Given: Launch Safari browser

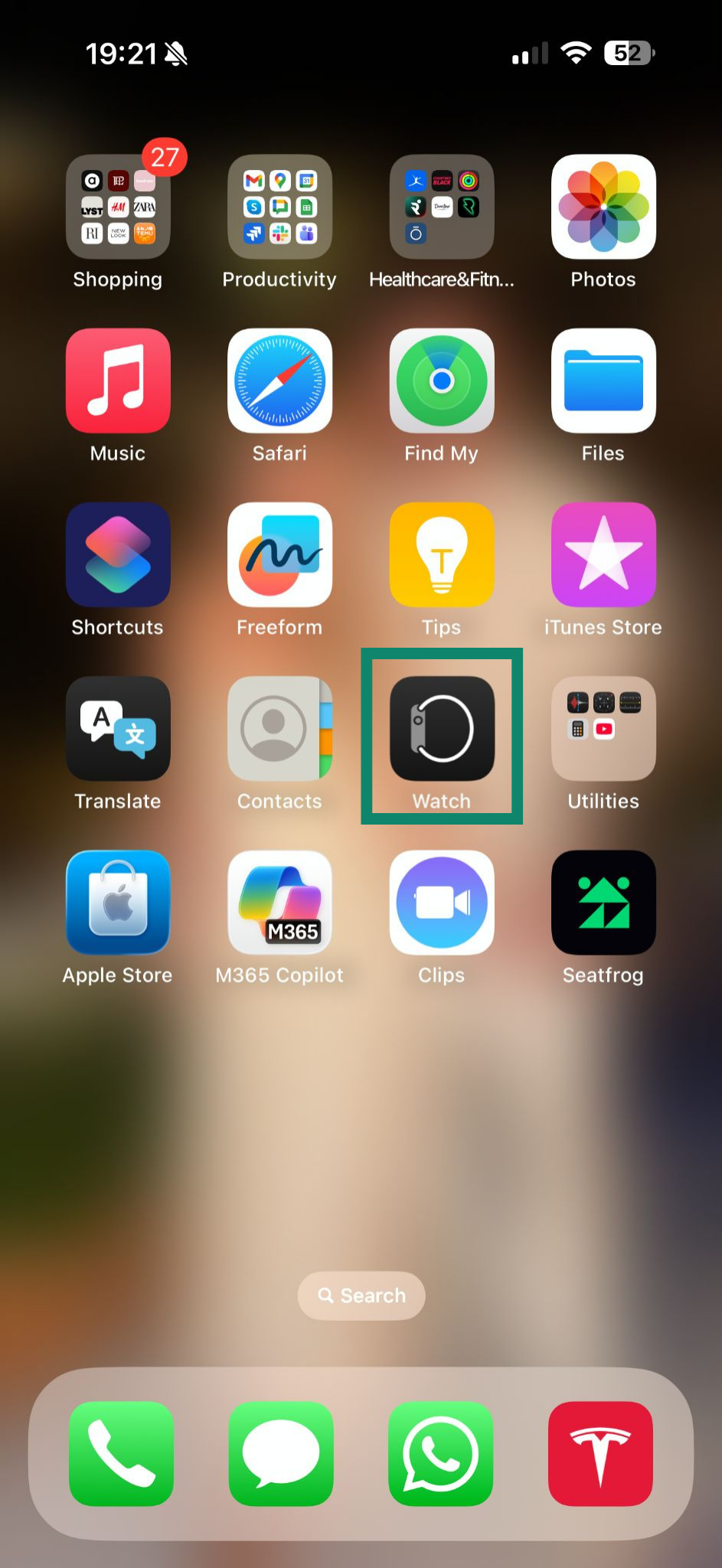Looking at the screenshot, I should click(279, 381).
